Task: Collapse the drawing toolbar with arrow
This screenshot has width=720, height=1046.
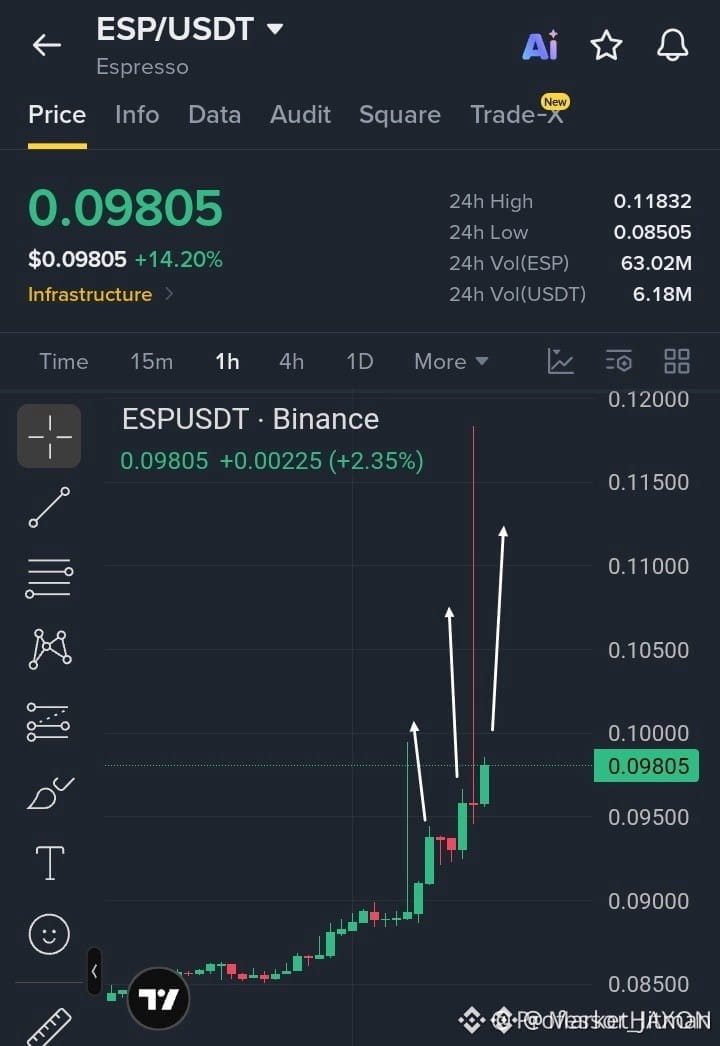Action: pos(95,971)
